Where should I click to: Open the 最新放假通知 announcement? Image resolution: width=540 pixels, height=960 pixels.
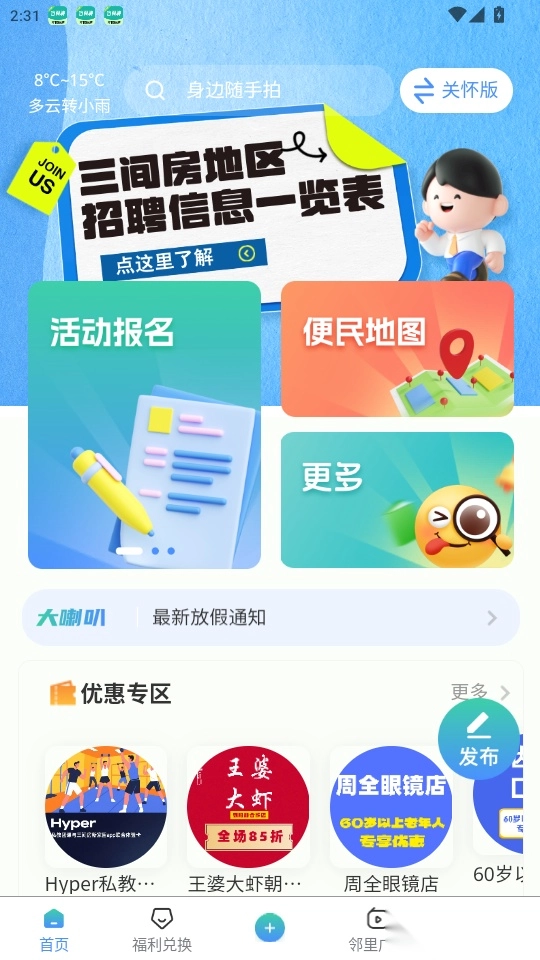tap(271, 618)
